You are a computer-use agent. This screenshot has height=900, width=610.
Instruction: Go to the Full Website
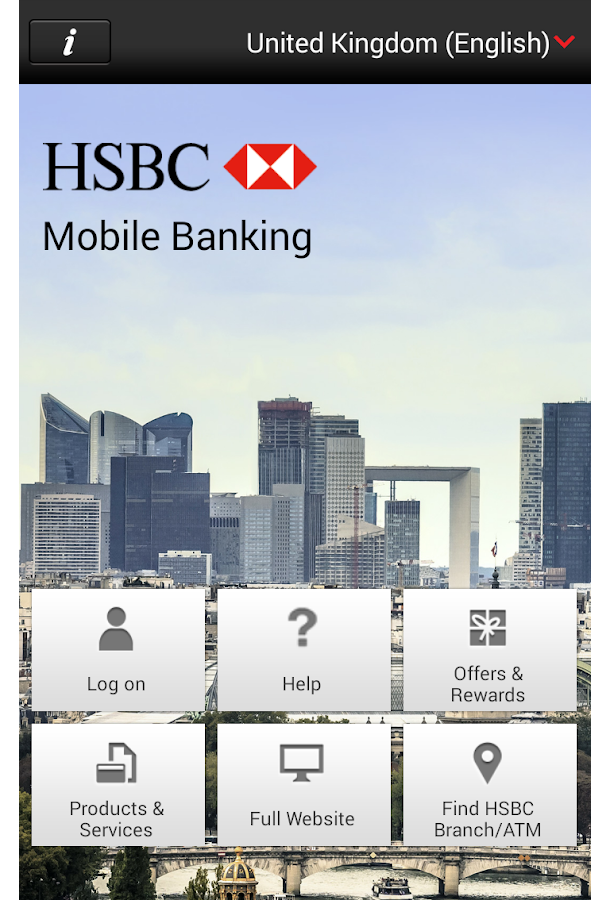(303, 786)
